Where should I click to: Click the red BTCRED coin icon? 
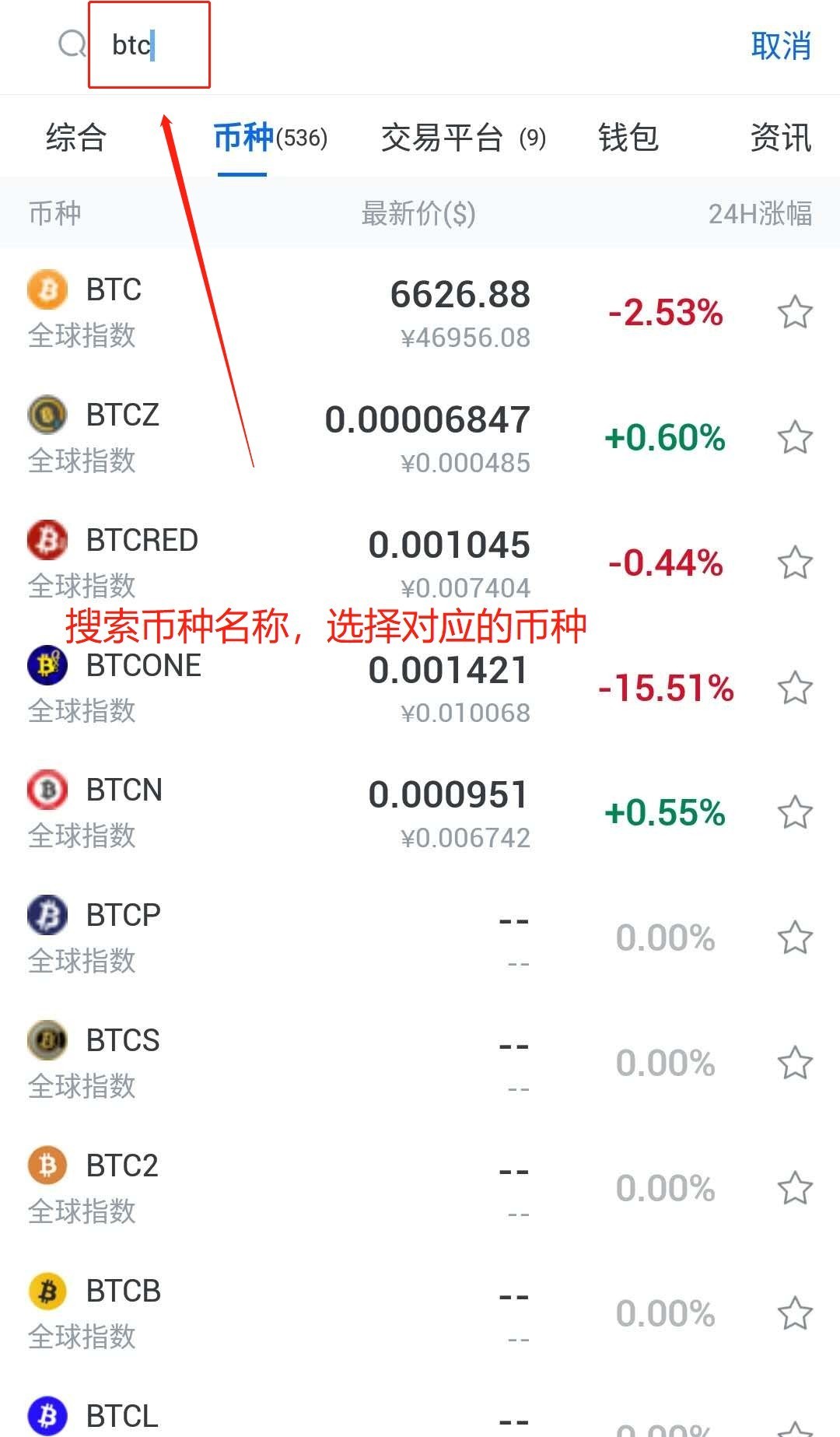pyautogui.click(x=47, y=539)
